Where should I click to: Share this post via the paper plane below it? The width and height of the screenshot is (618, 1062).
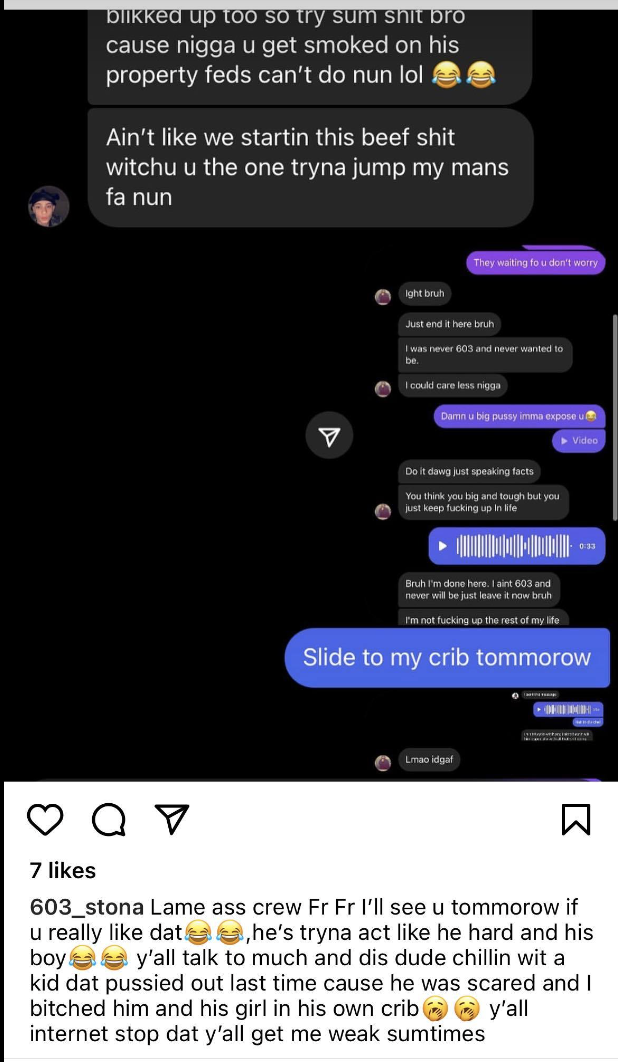click(x=172, y=820)
